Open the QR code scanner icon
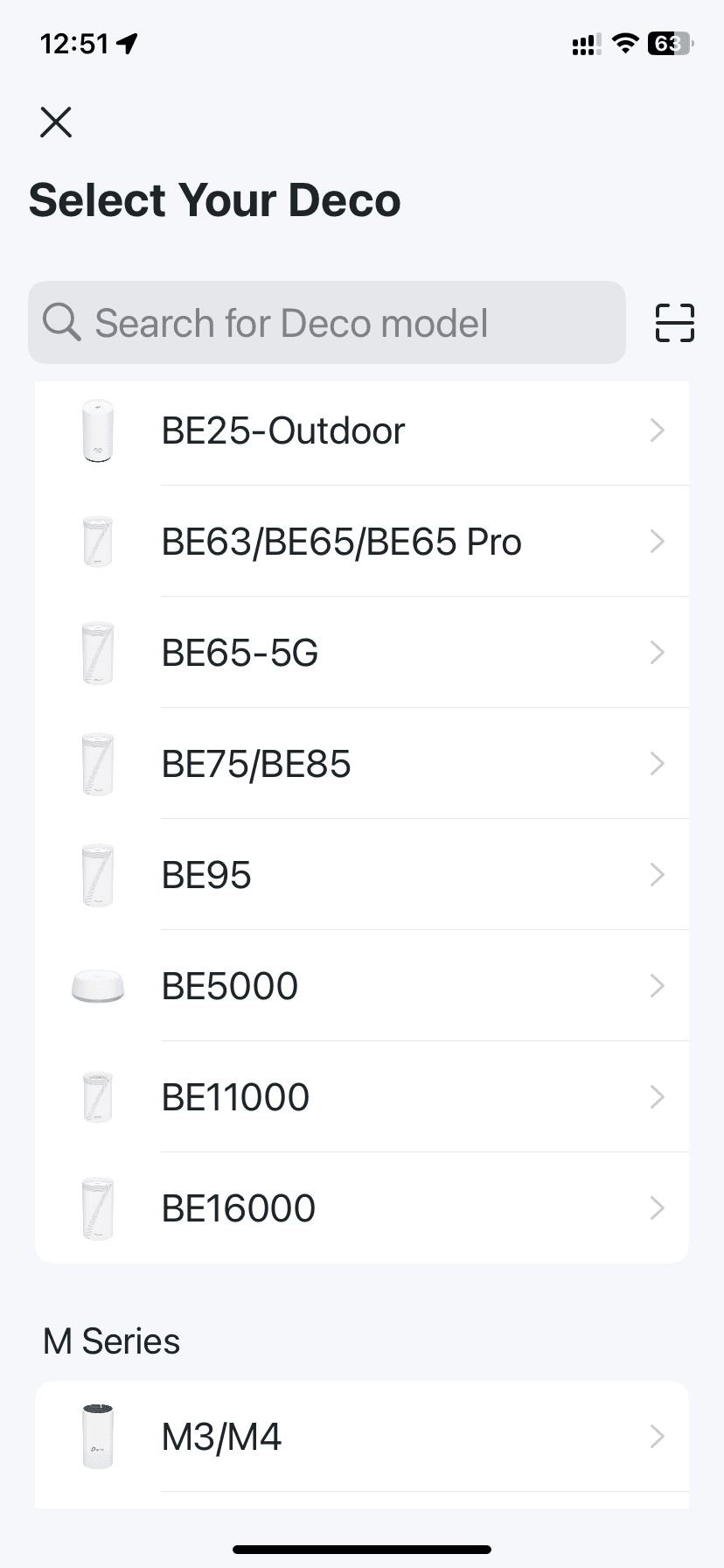 [x=673, y=323]
